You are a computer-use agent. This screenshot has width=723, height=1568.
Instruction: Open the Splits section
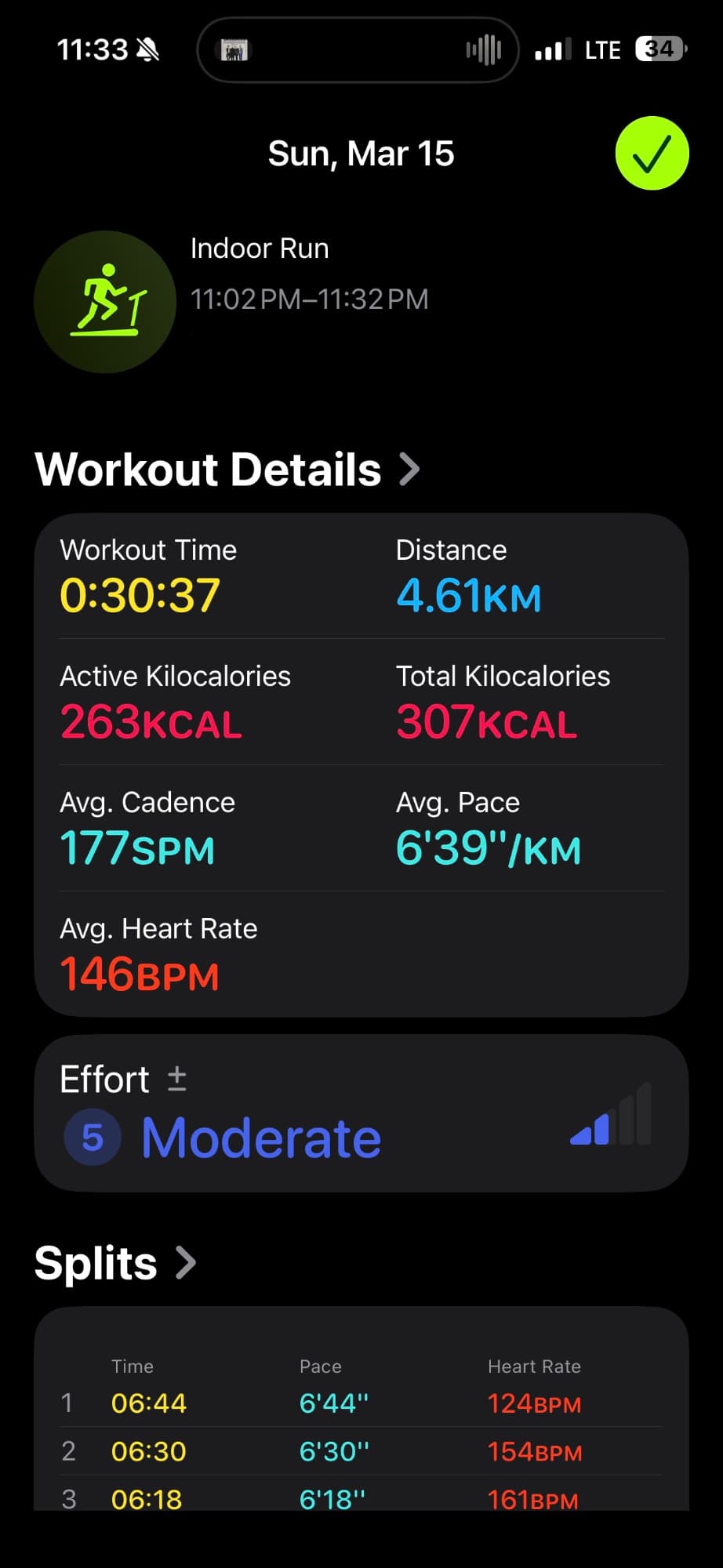point(114,1263)
